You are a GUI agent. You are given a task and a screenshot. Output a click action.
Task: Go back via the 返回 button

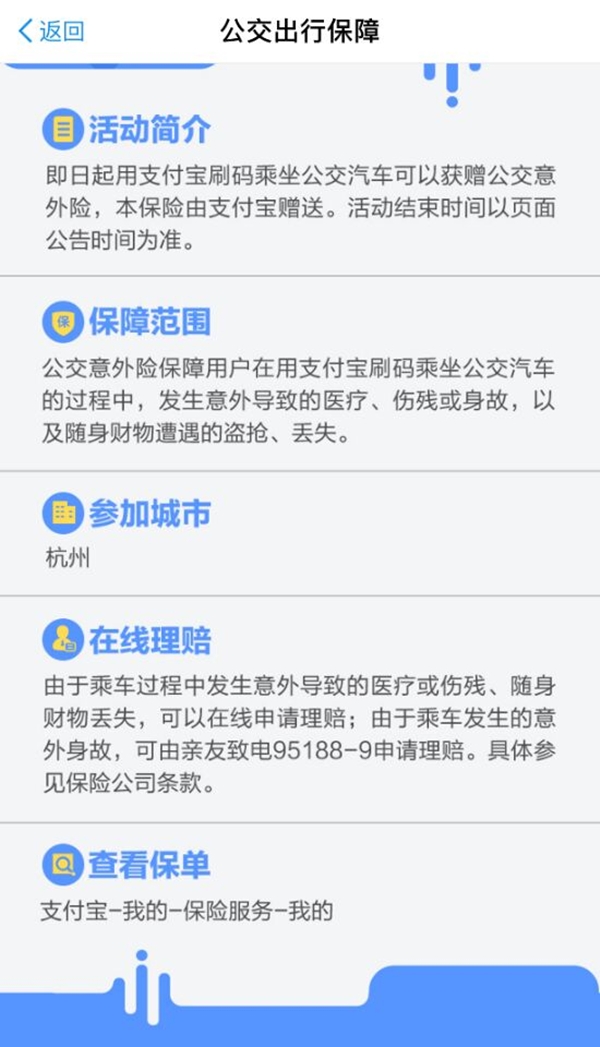[51, 31]
